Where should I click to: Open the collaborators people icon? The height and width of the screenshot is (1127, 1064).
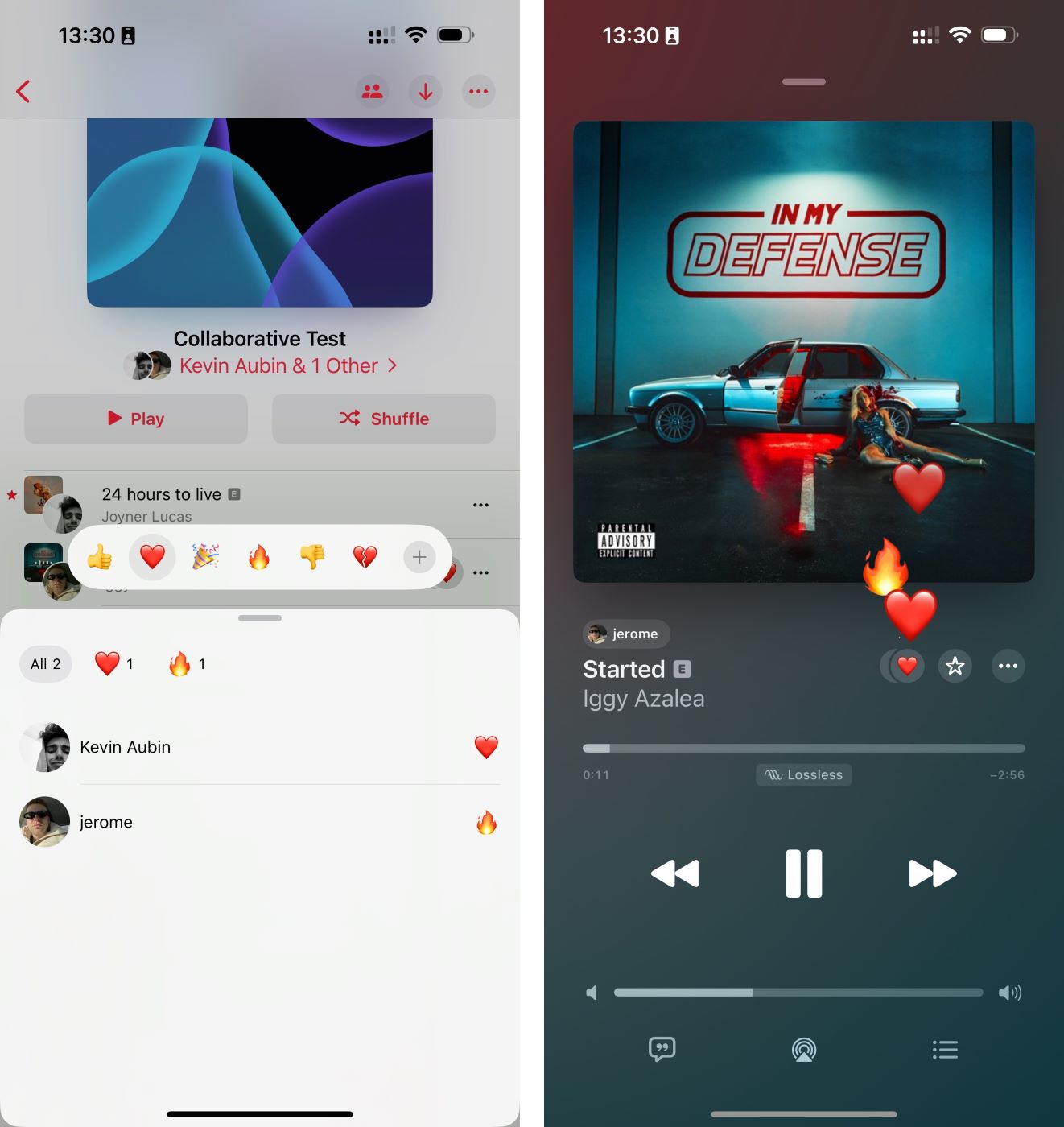click(372, 91)
